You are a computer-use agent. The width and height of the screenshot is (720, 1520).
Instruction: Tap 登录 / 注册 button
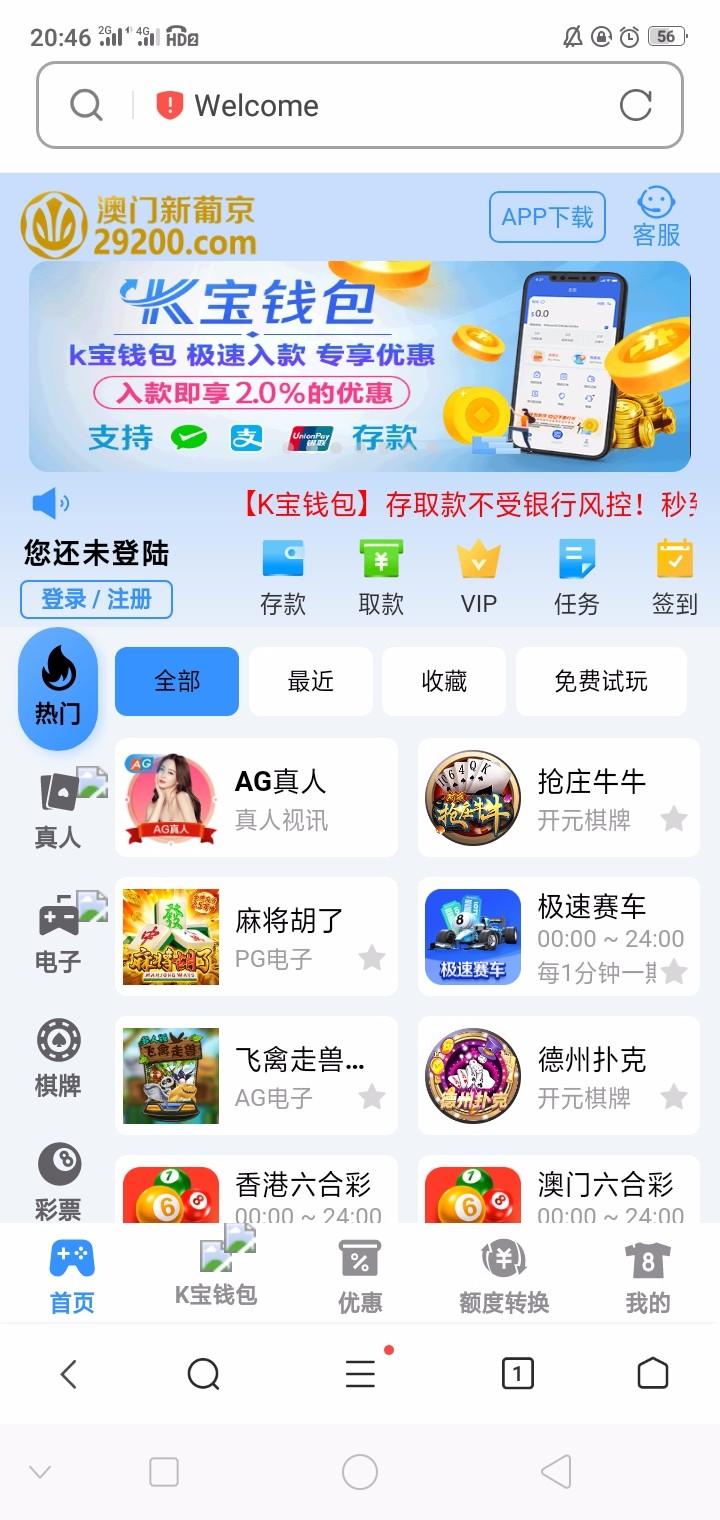(96, 599)
